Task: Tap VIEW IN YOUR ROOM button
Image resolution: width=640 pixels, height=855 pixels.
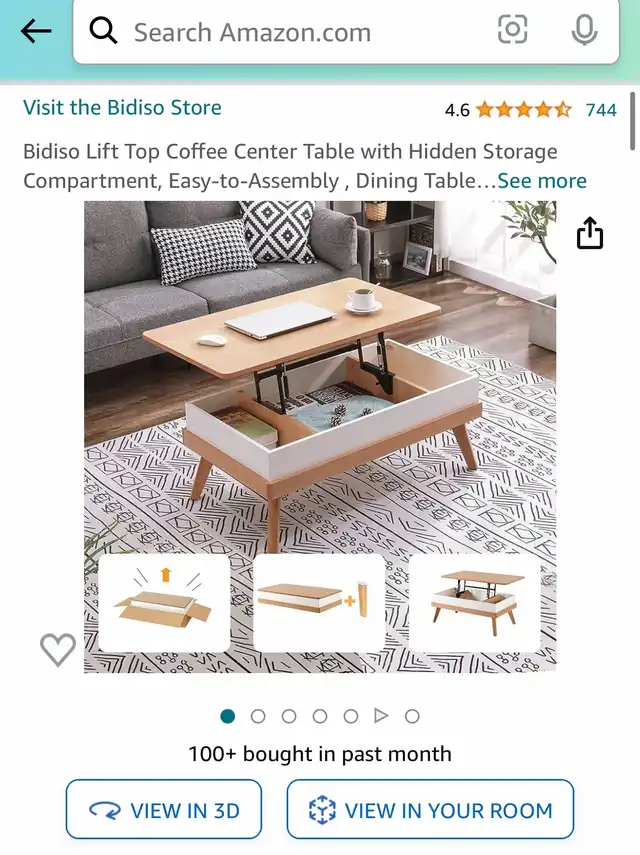Action: click(x=430, y=810)
